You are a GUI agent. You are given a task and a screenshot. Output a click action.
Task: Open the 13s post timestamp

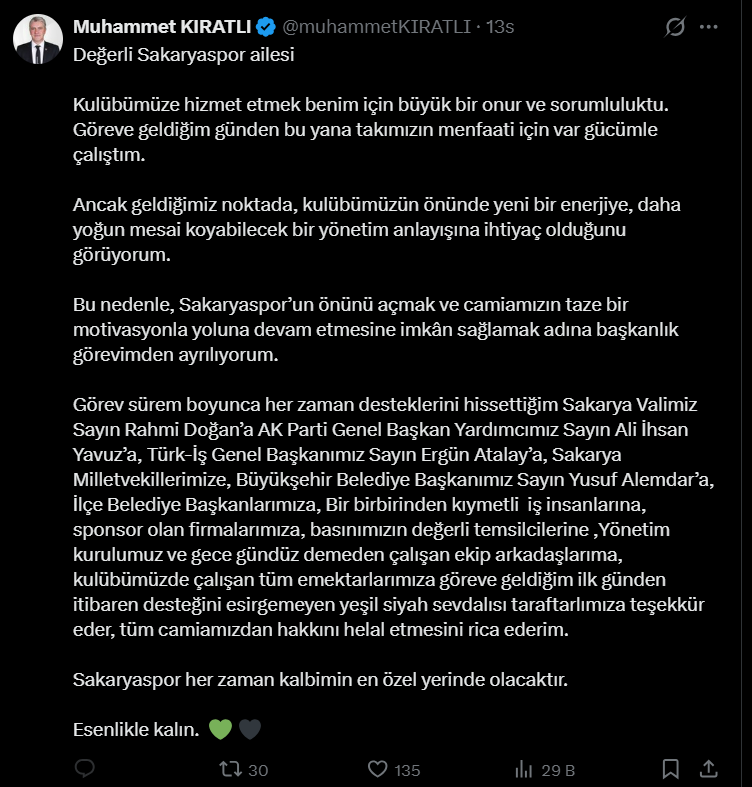click(500, 27)
